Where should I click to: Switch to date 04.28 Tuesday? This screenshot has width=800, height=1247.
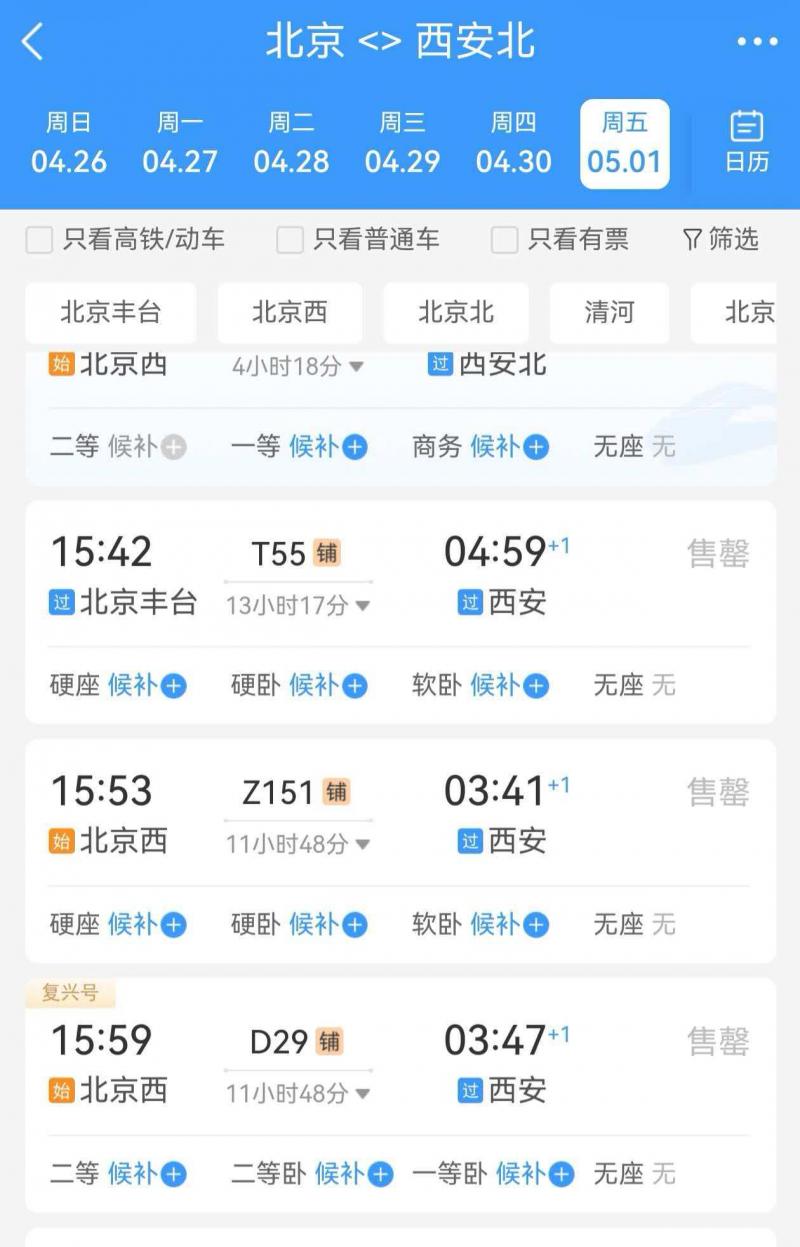(291, 144)
